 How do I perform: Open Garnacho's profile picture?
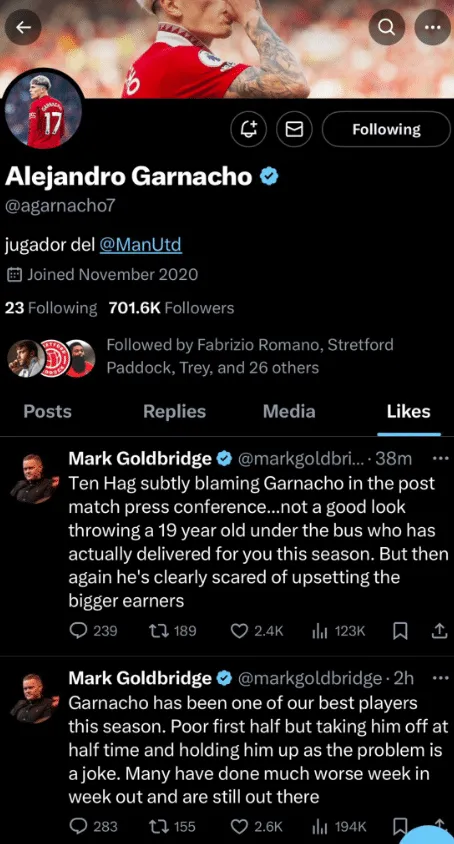(x=44, y=111)
